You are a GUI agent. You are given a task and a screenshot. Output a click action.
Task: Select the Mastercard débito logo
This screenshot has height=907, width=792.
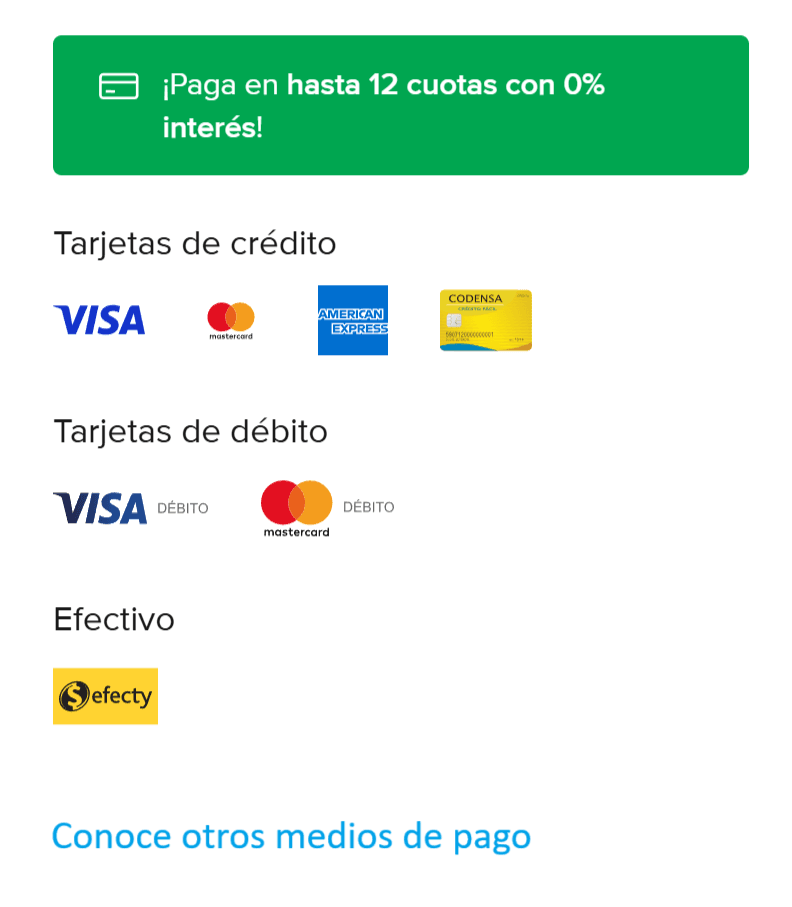[x=294, y=507]
